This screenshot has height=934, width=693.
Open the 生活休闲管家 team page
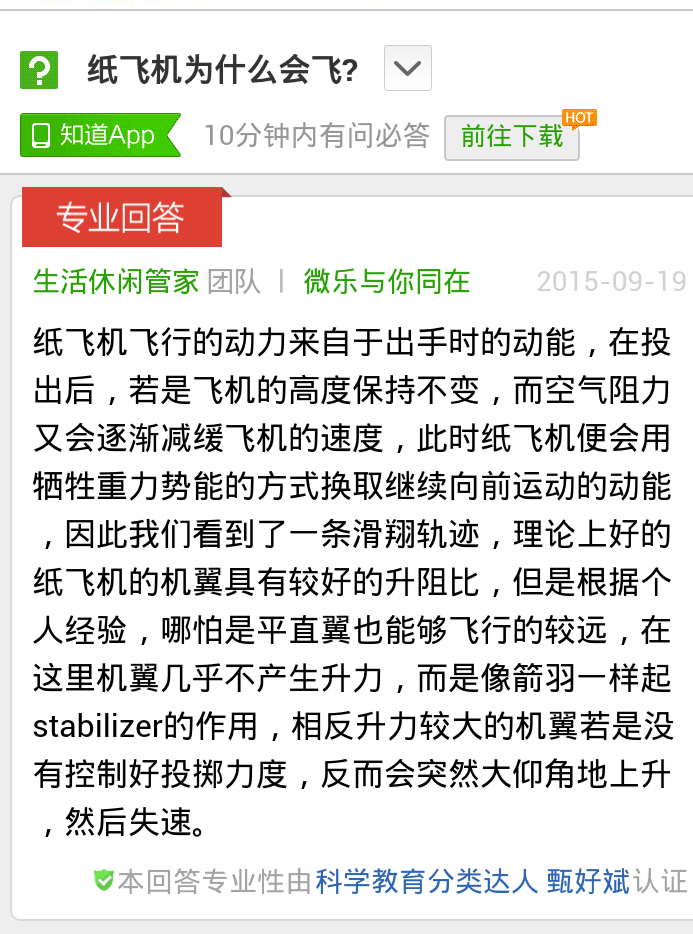click(116, 281)
